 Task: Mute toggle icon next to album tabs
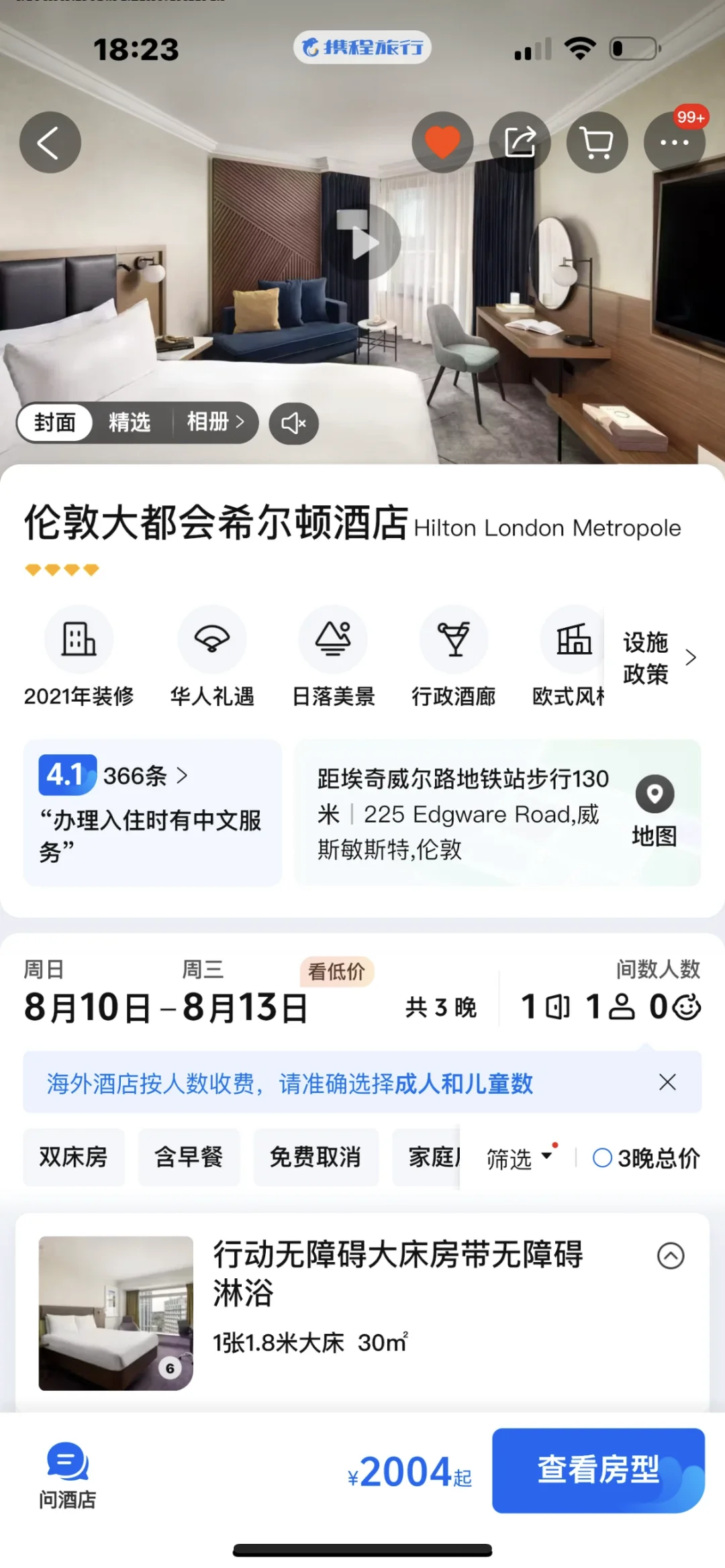coord(293,423)
